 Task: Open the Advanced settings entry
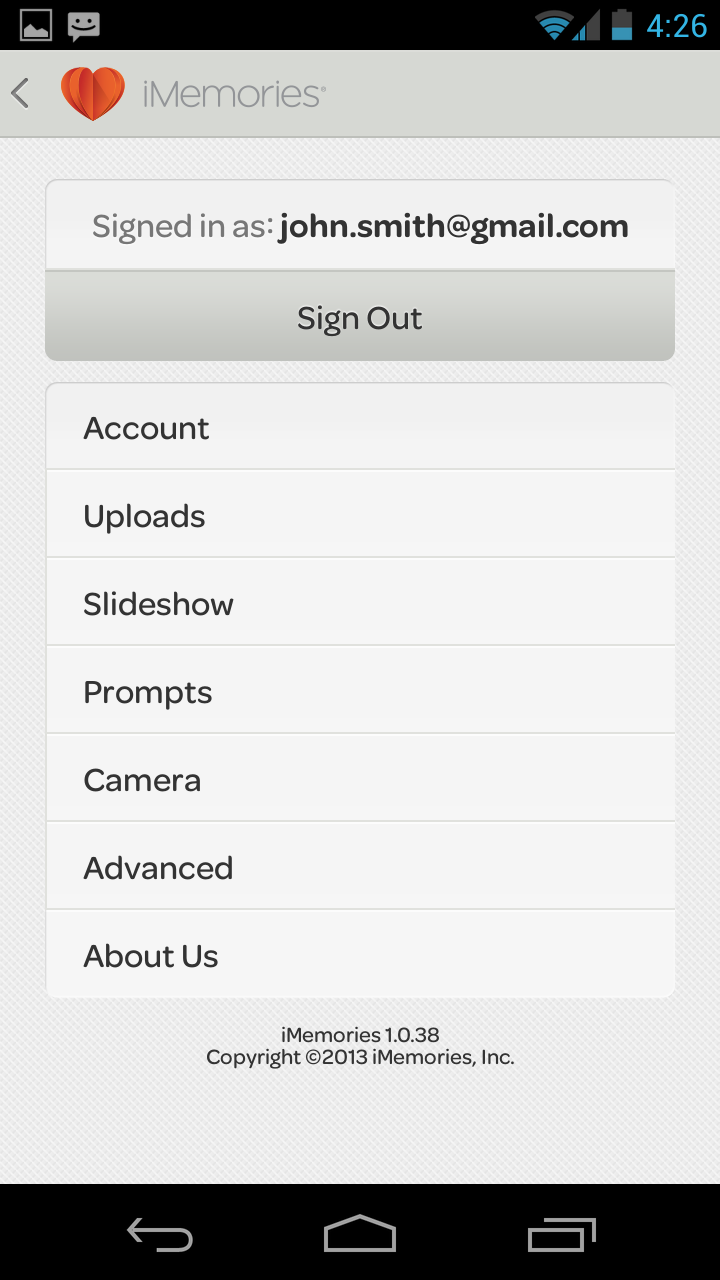click(360, 867)
